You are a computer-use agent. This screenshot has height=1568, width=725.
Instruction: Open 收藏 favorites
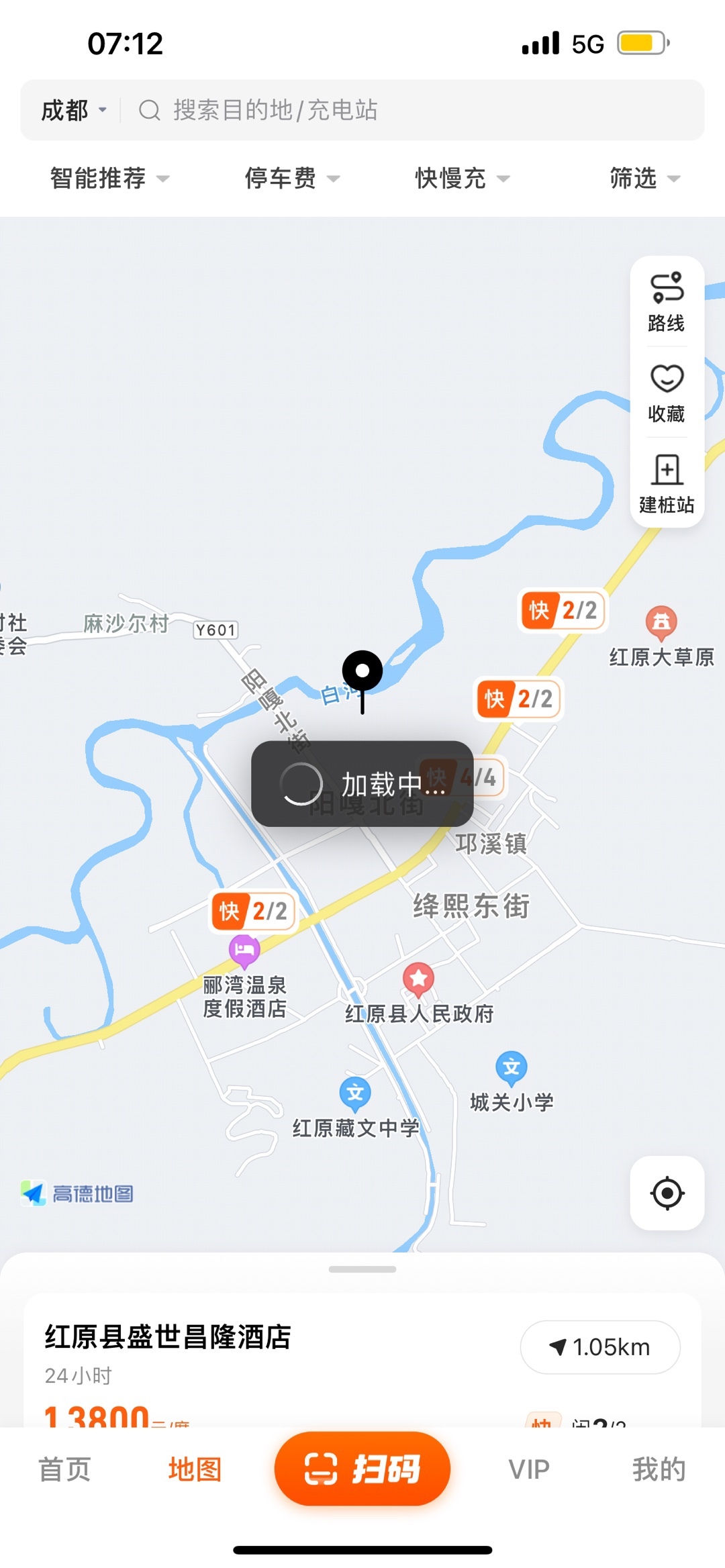pyautogui.click(x=667, y=393)
